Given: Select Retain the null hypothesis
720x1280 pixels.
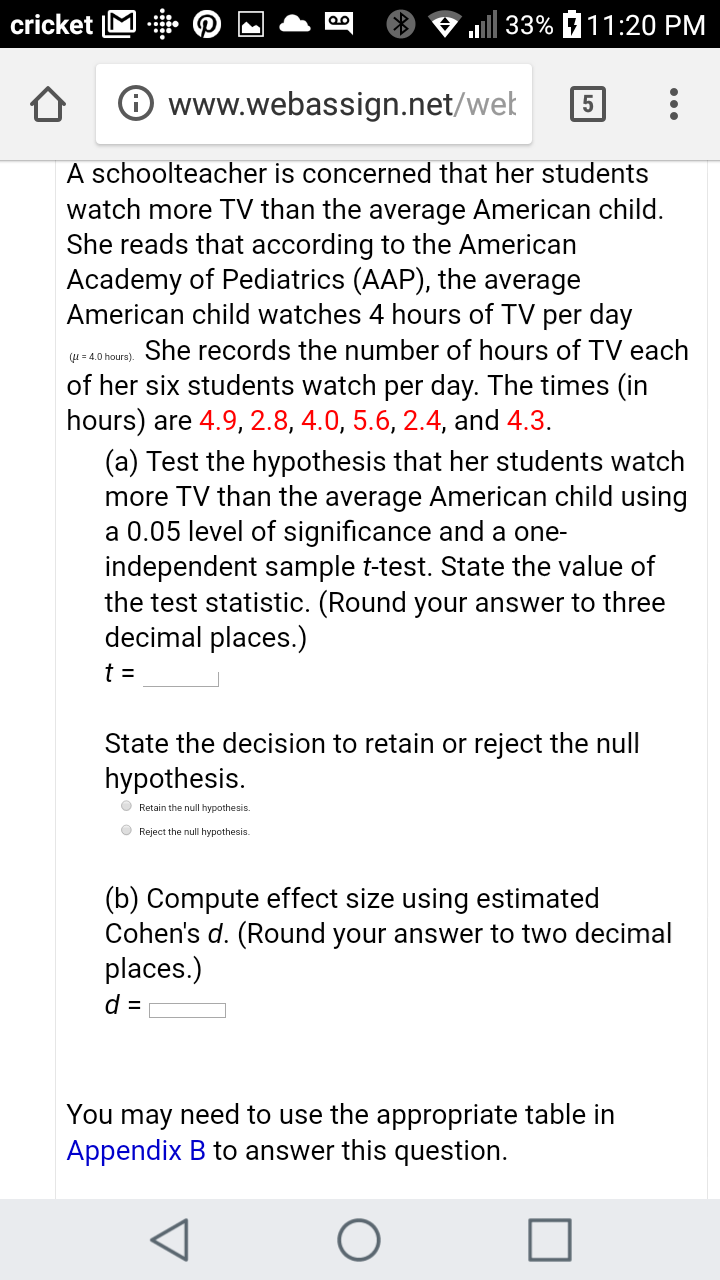Looking at the screenshot, I should [x=127, y=806].
